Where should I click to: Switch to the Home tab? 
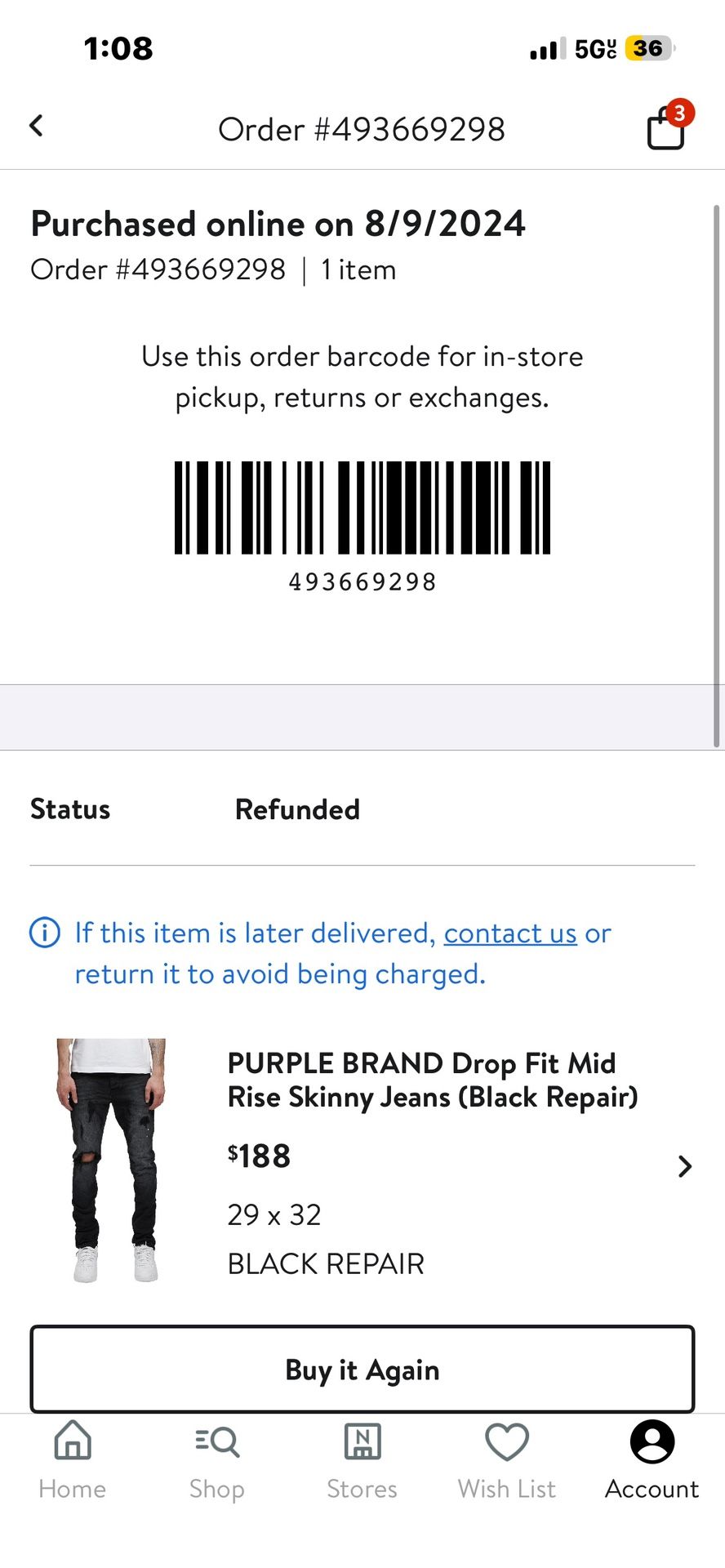click(x=73, y=1459)
